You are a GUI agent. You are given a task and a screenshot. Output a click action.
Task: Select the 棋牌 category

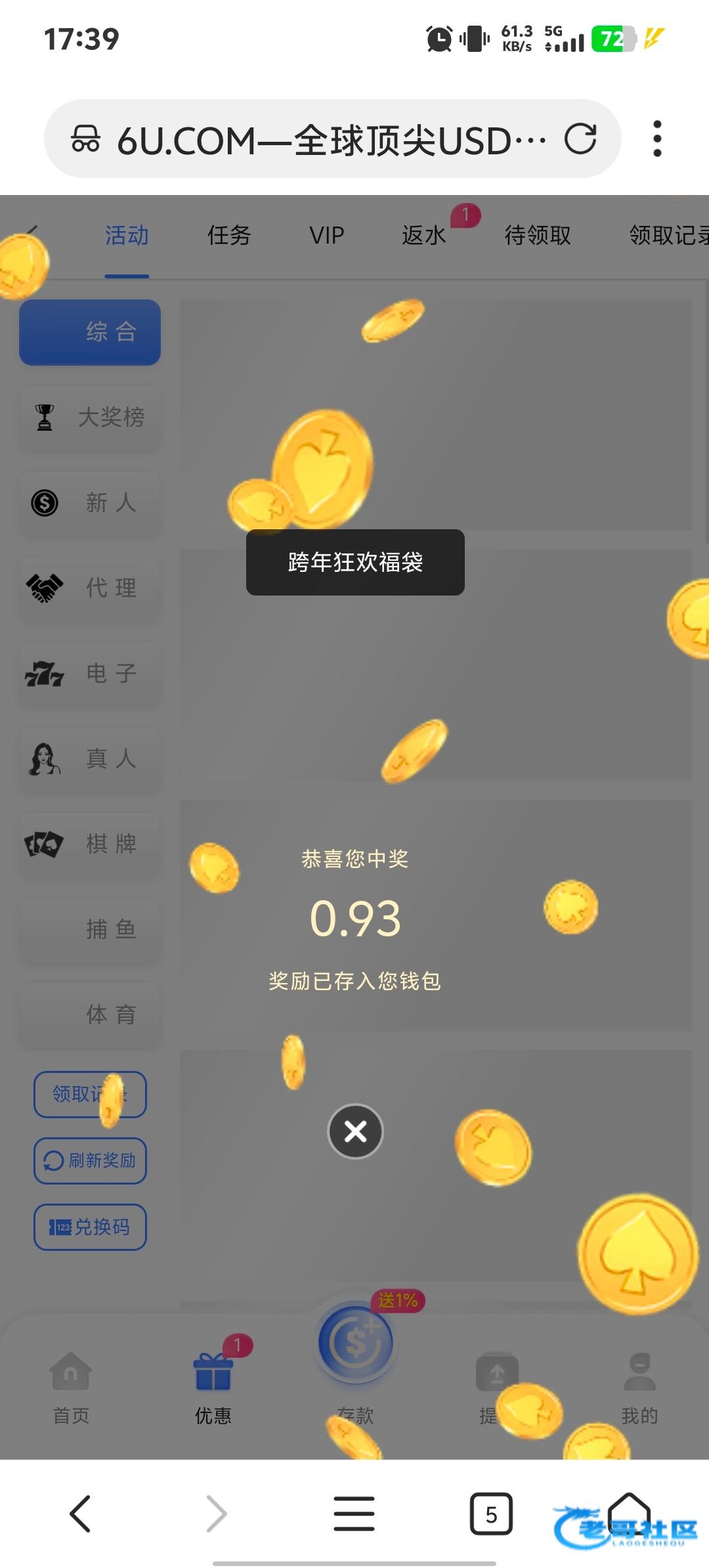pos(90,844)
